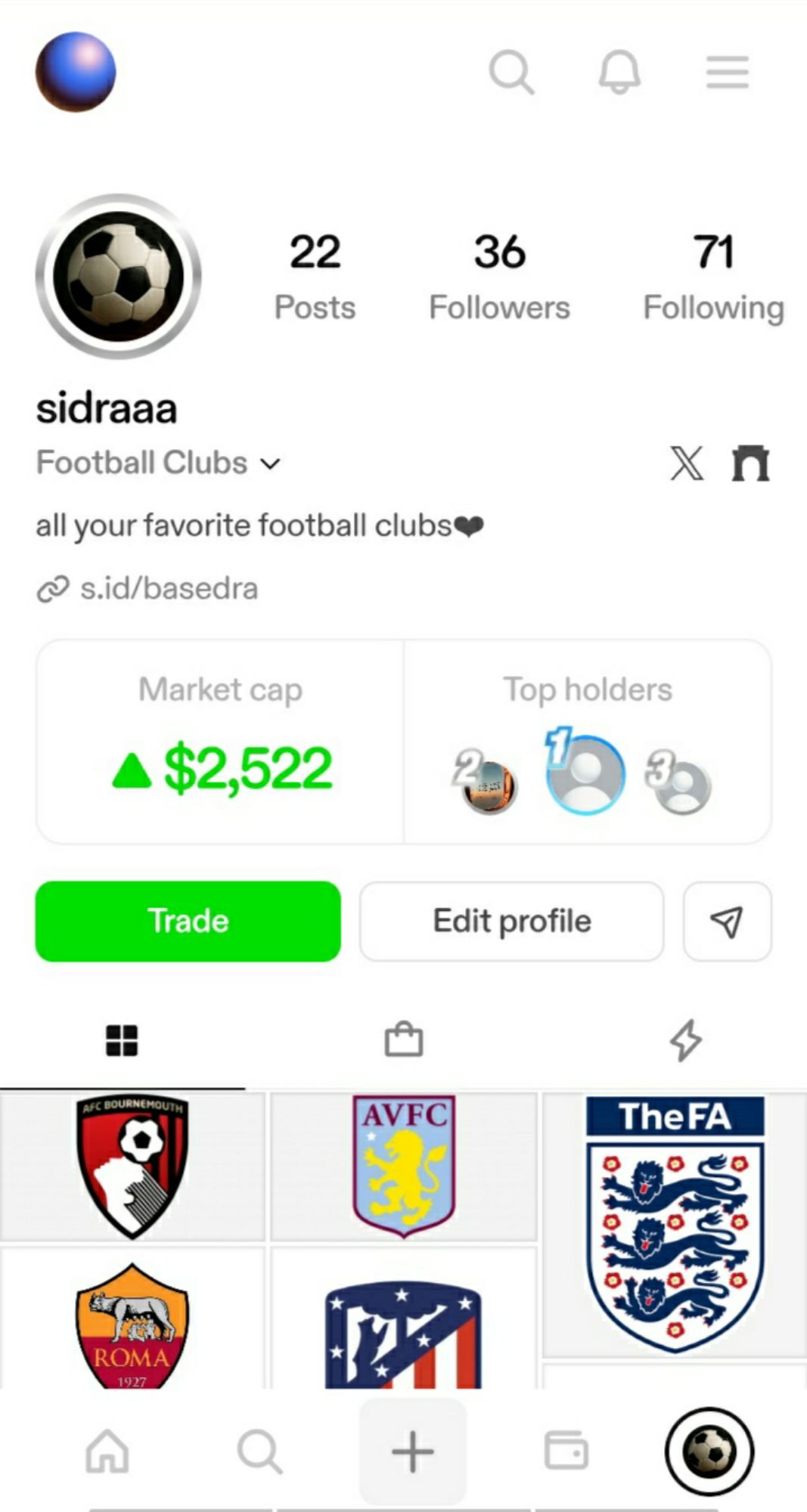Edit profile details
The image size is (807, 1512).
pyautogui.click(x=511, y=921)
